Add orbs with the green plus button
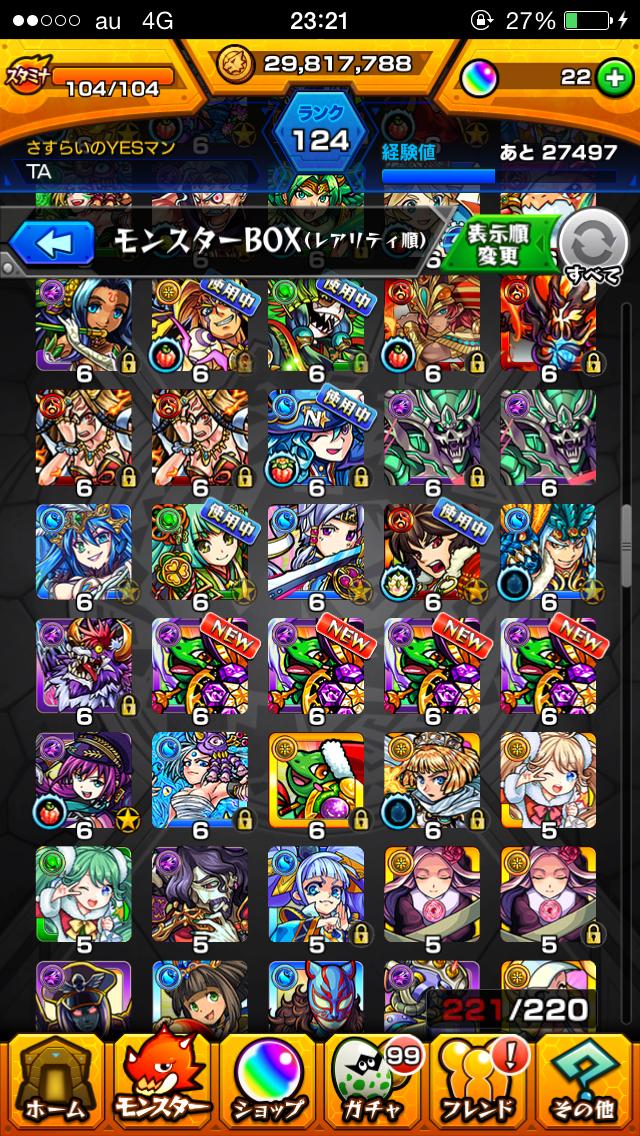The width and height of the screenshot is (640, 1136). 612,78
